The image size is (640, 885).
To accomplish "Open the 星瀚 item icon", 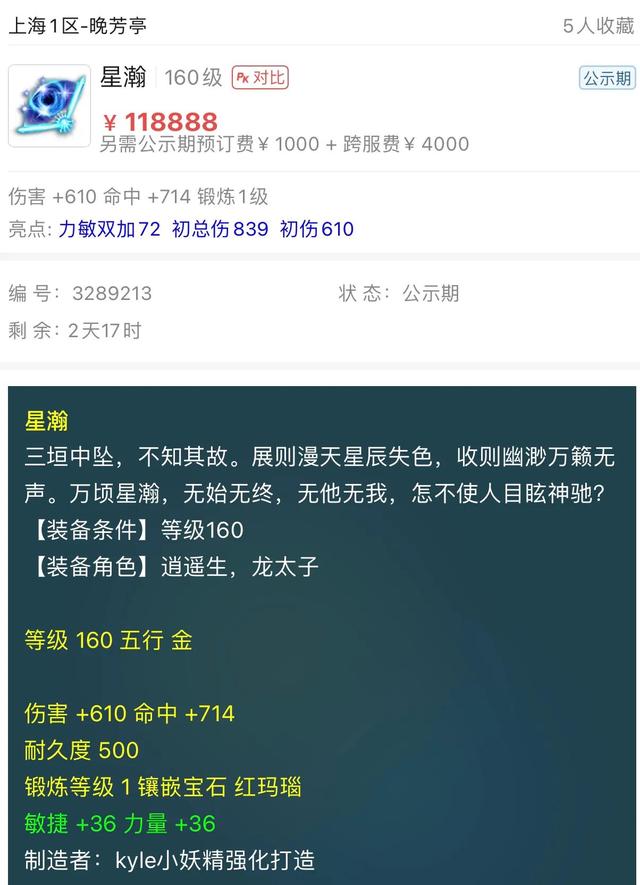I will [x=48, y=106].
